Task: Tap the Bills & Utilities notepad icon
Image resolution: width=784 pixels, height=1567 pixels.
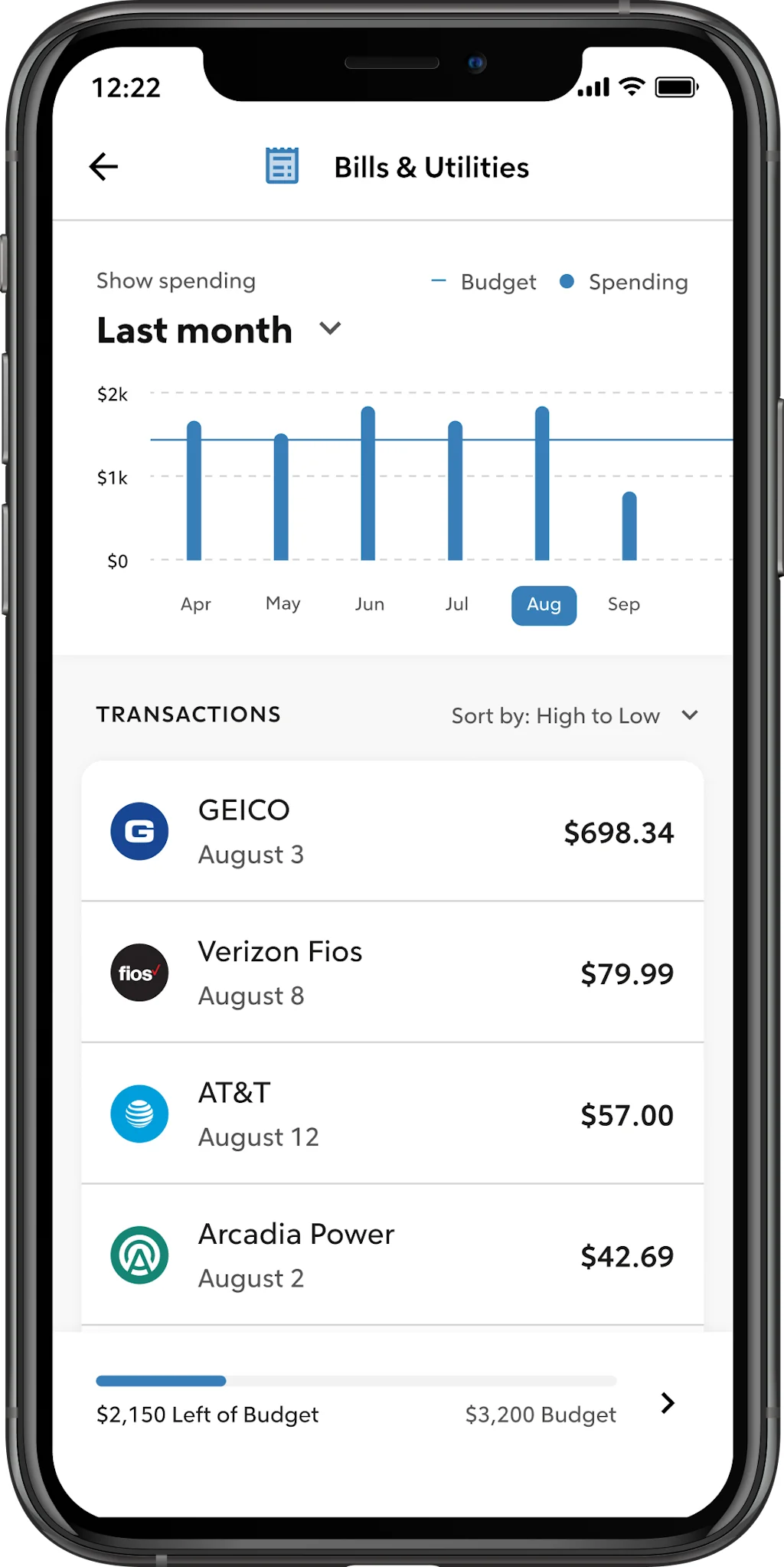Action: pyautogui.click(x=282, y=165)
